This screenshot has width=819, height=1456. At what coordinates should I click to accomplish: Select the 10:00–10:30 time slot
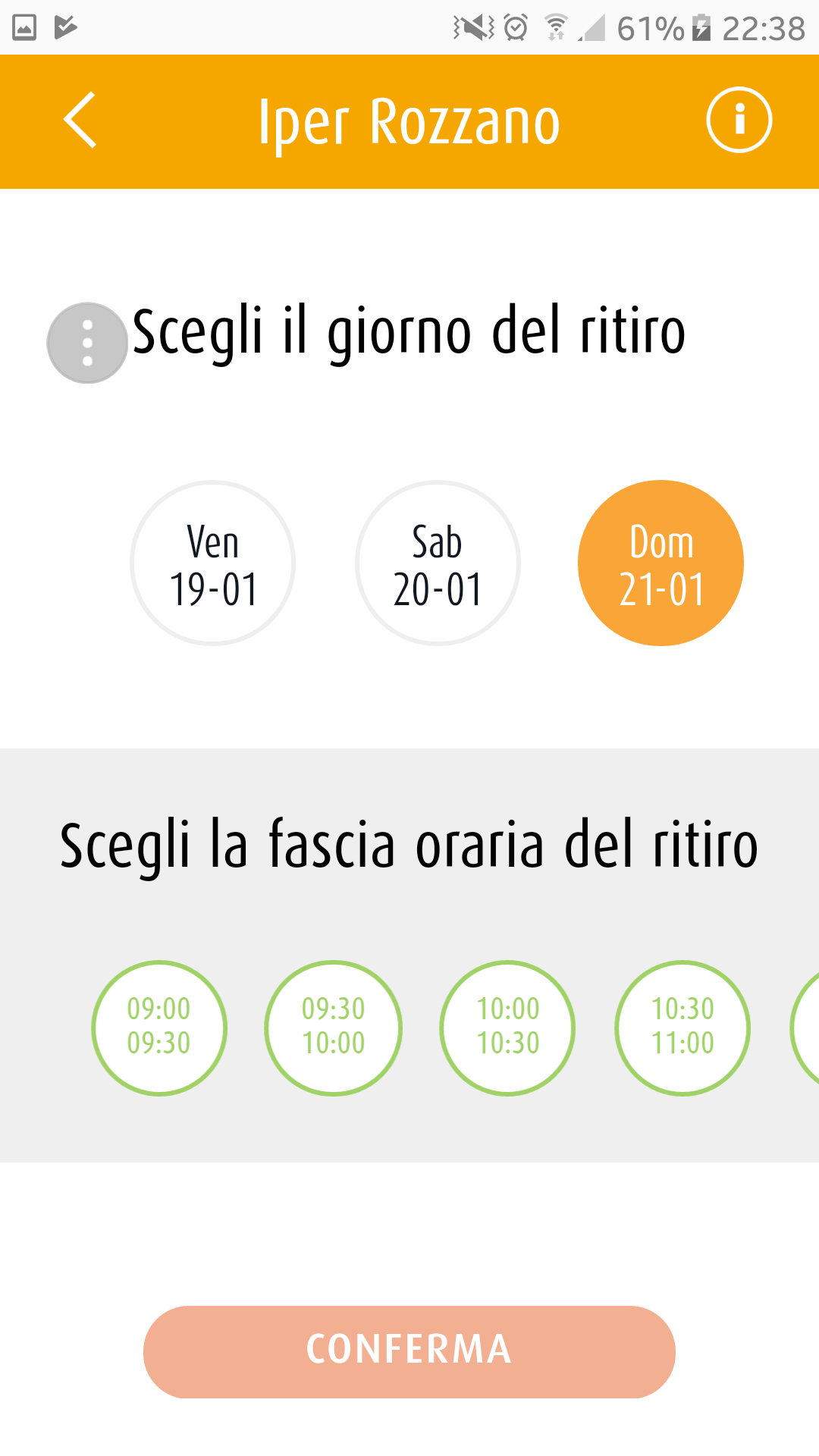click(508, 1028)
